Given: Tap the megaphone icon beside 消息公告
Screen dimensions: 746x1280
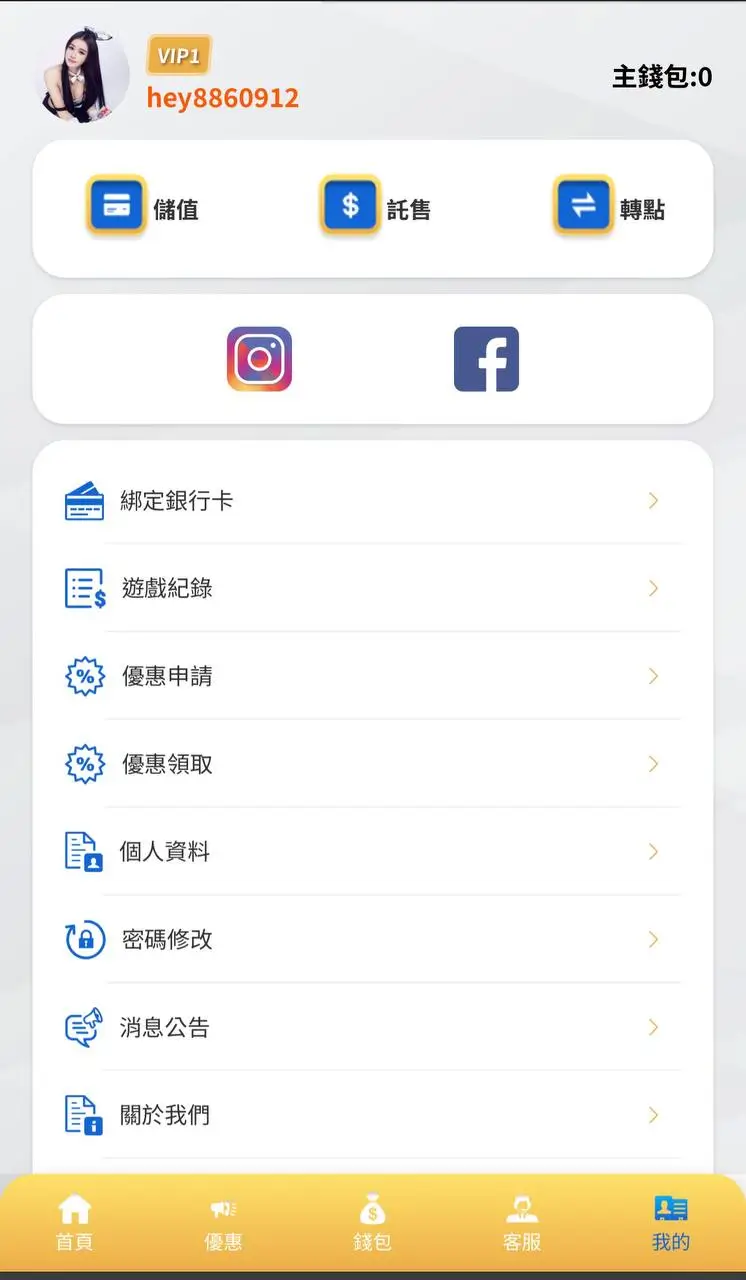Looking at the screenshot, I should [x=84, y=1028].
